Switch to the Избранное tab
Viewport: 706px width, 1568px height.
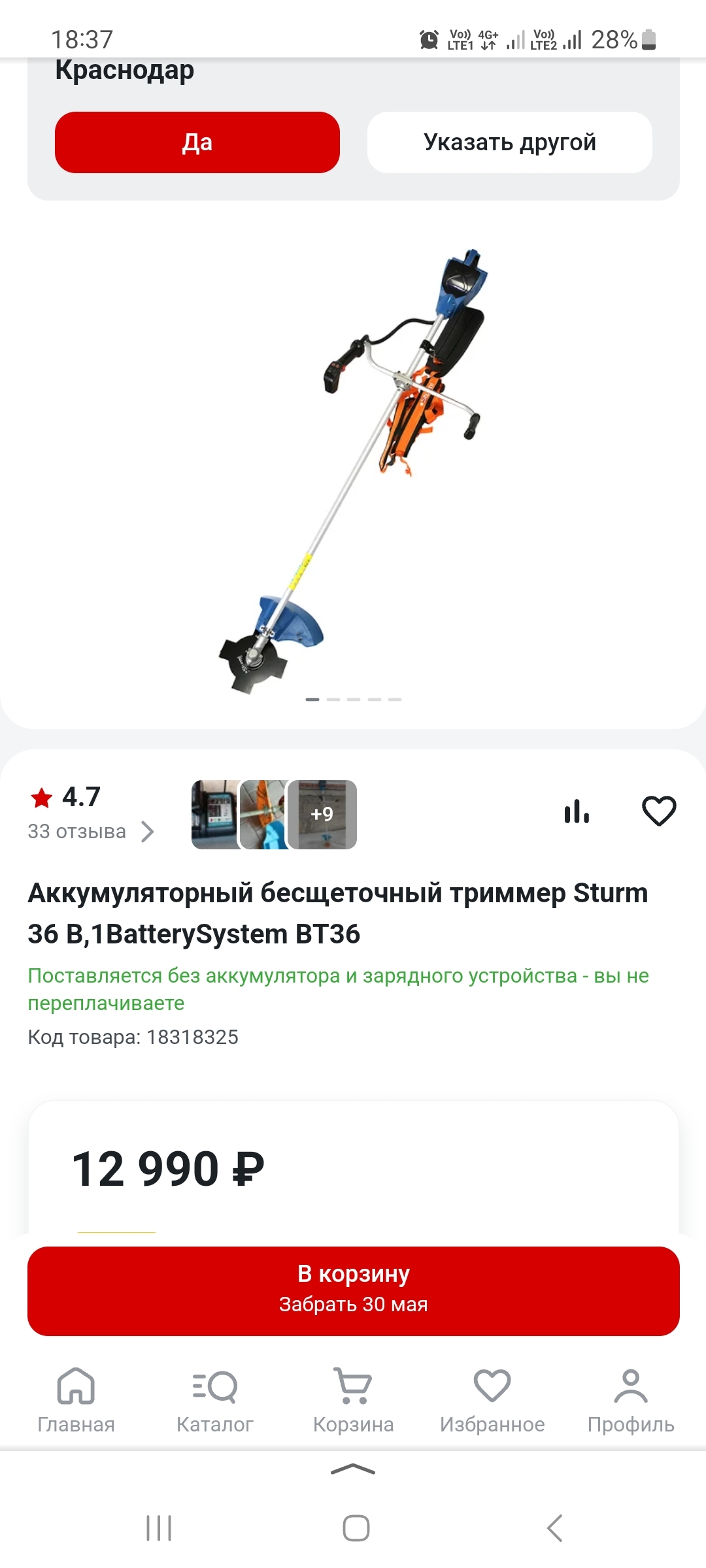tap(492, 1399)
